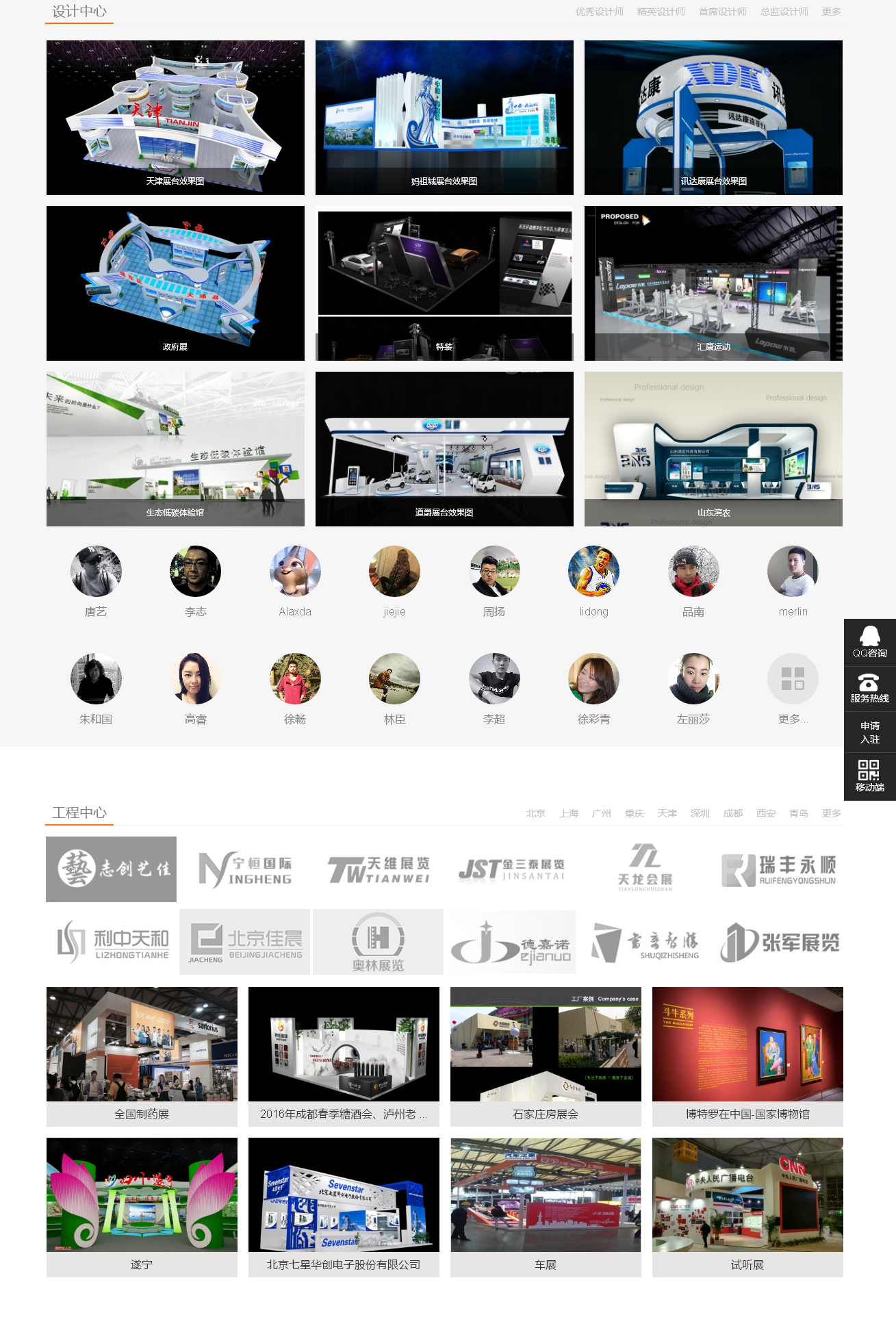Open the 山东滨农 booth design
Image resolution: width=896 pixels, height=1328 pixels.
coord(713,449)
